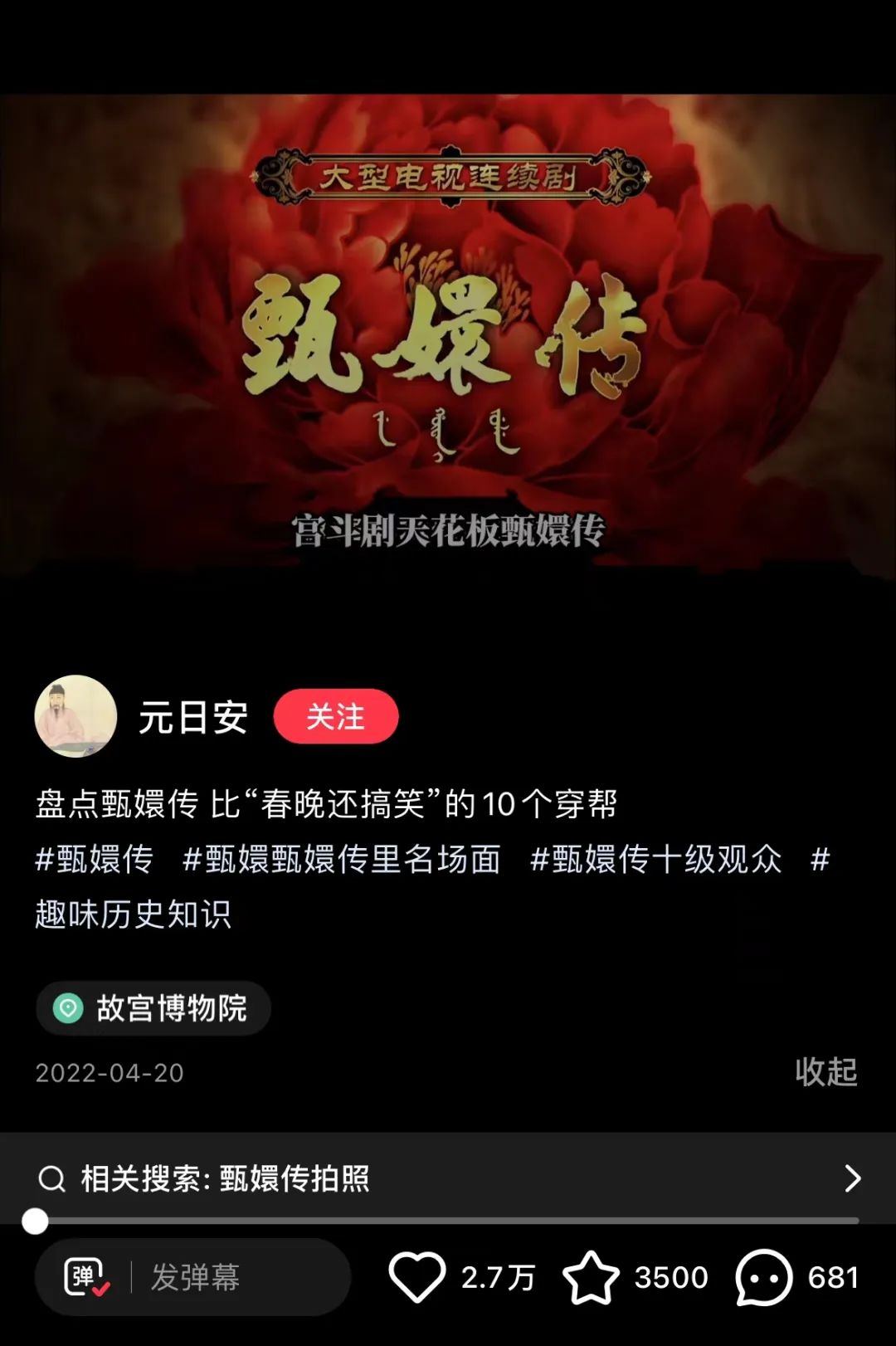Image resolution: width=896 pixels, height=1346 pixels.
Task: Like this video
Action: [417, 1277]
